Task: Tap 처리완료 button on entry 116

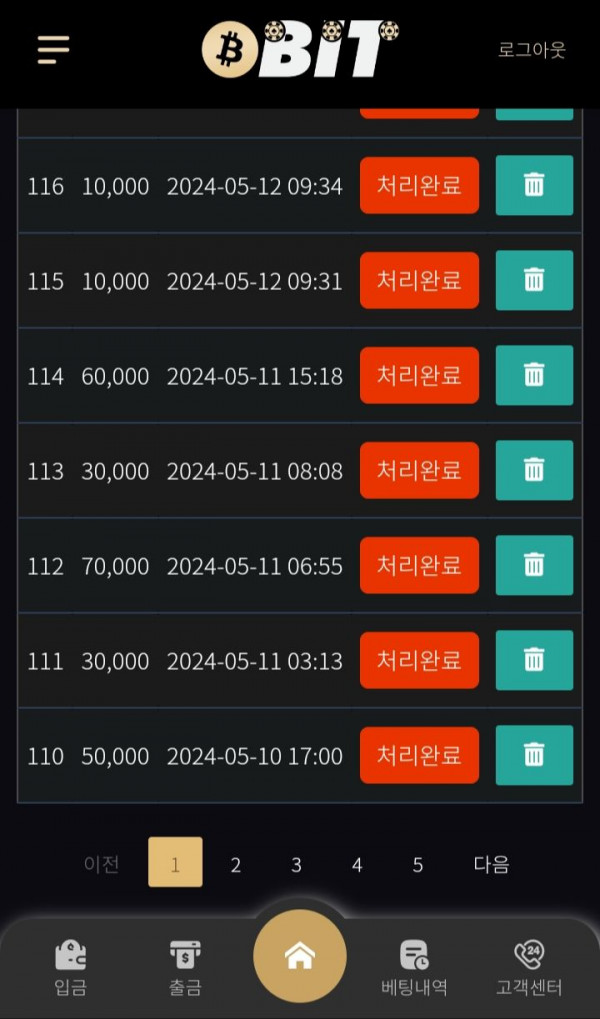Action: click(x=419, y=185)
